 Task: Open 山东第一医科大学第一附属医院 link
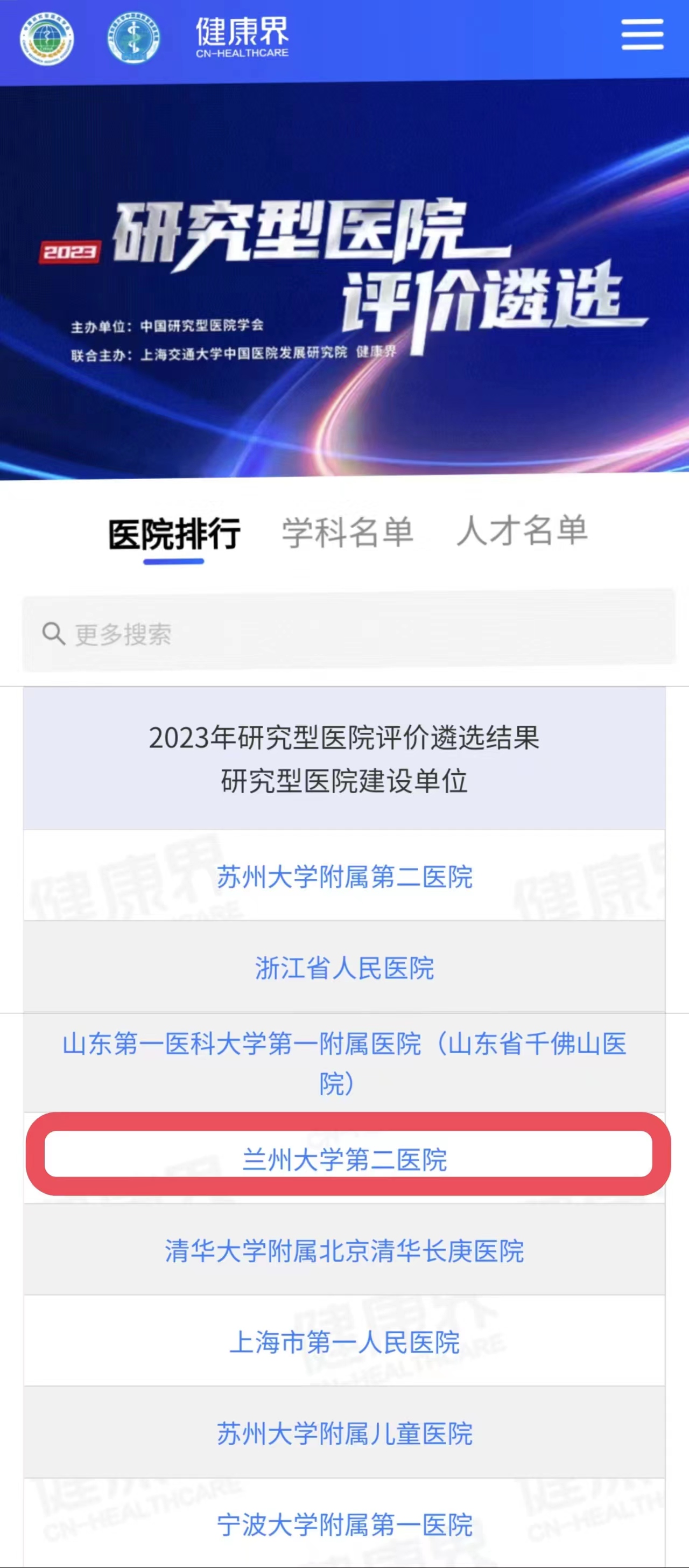pyautogui.click(x=344, y=1063)
